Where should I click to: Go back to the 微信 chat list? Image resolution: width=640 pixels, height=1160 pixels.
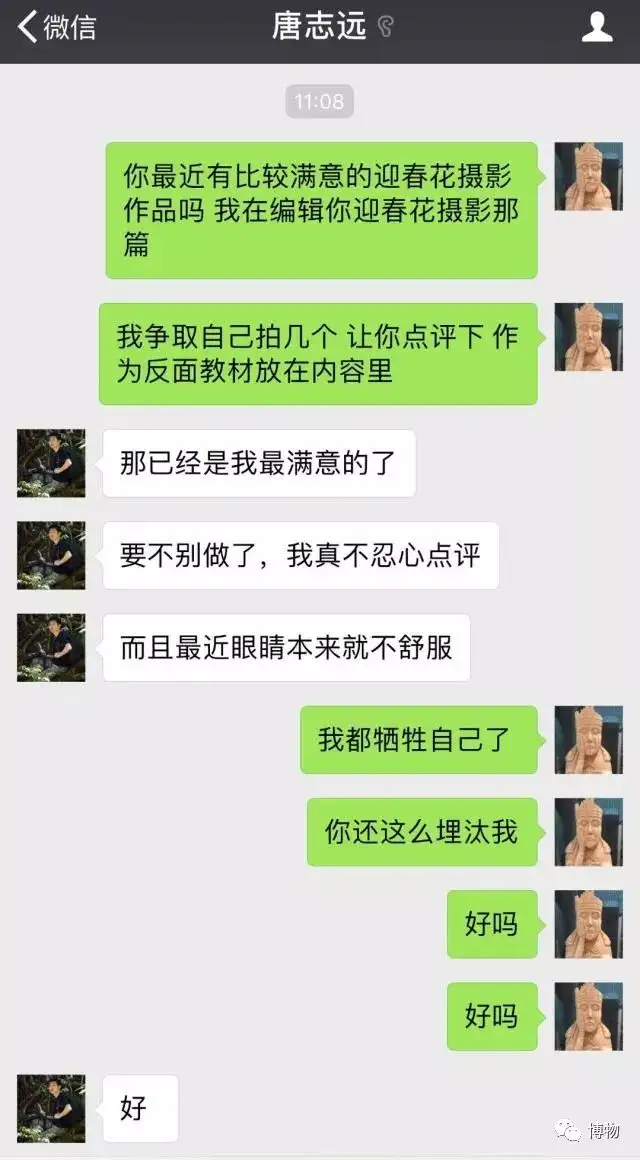(57, 27)
